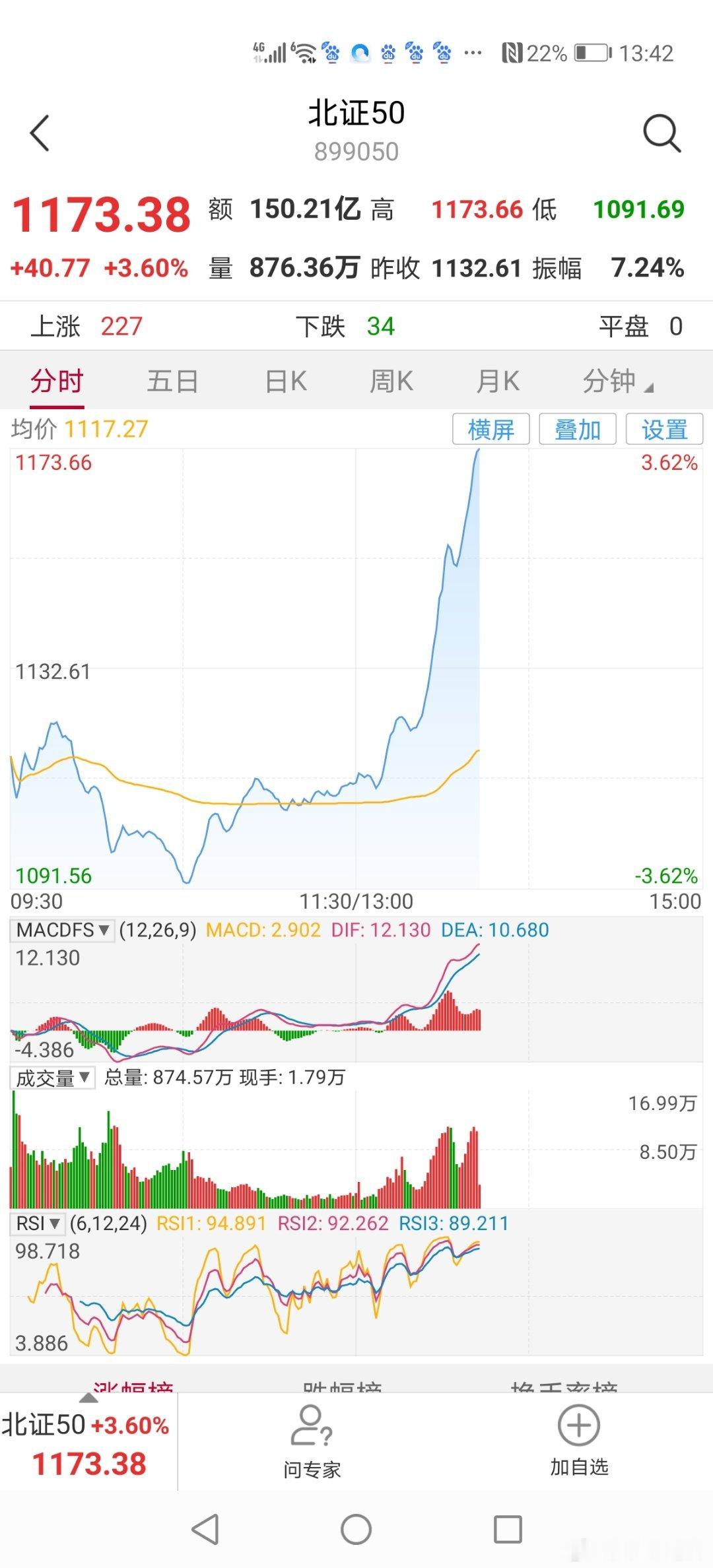Expand the 分钟 interval dropdown
Viewport: 713px width, 1568px height.
tap(617, 381)
